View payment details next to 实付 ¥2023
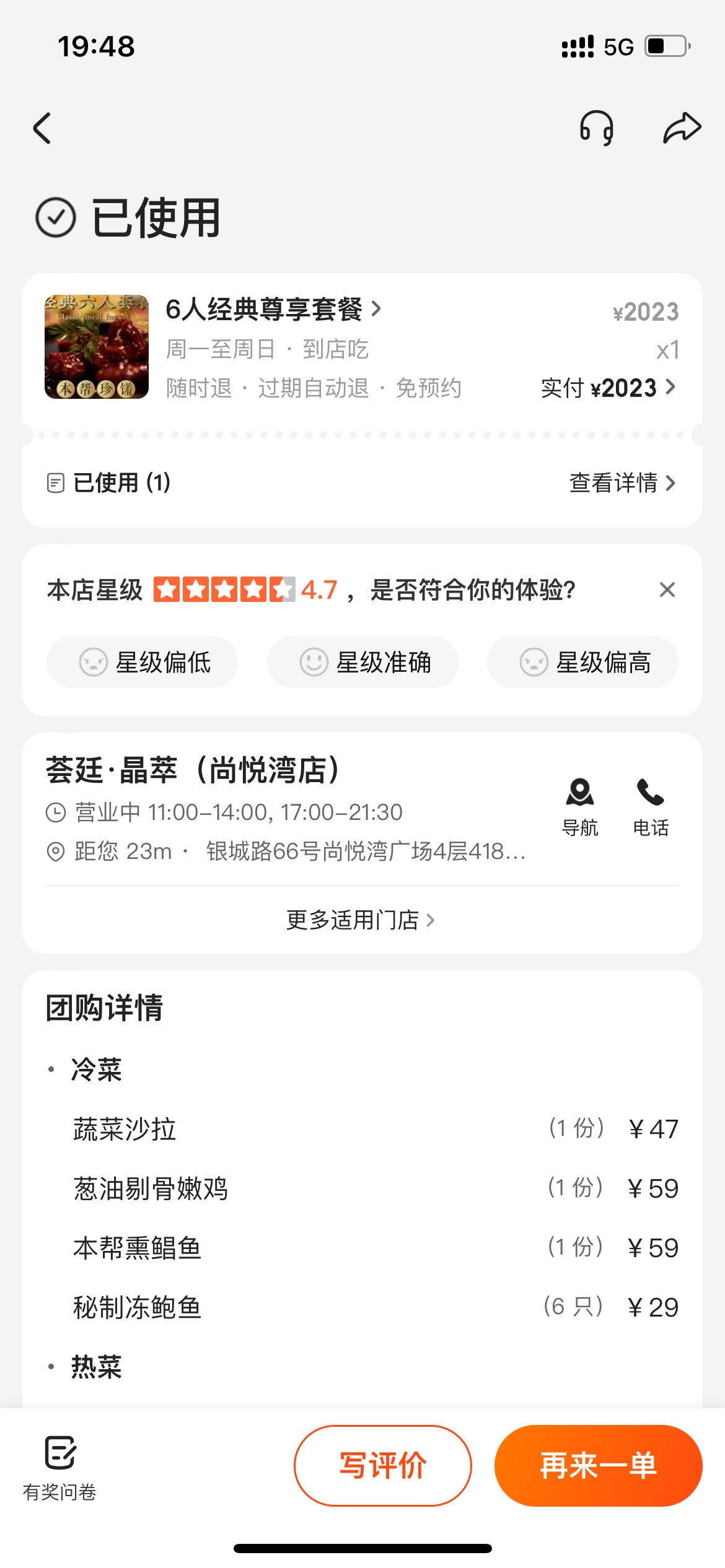725x1568 pixels. tap(608, 388)
